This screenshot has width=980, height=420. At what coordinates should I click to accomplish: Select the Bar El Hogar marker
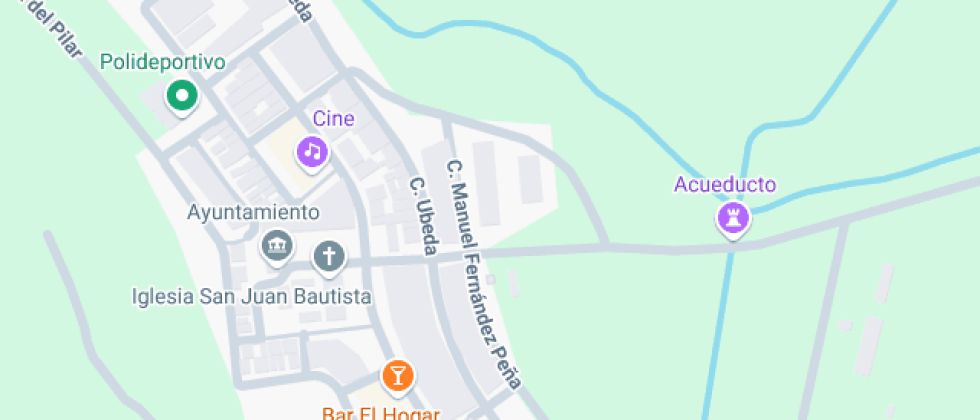pos(397,376)
